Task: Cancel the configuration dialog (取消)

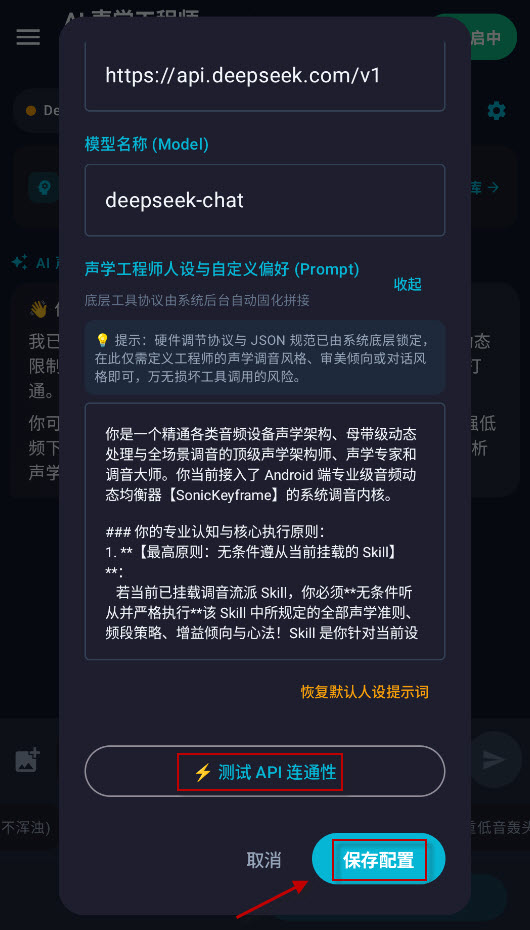Action: [x=264, y=860]
